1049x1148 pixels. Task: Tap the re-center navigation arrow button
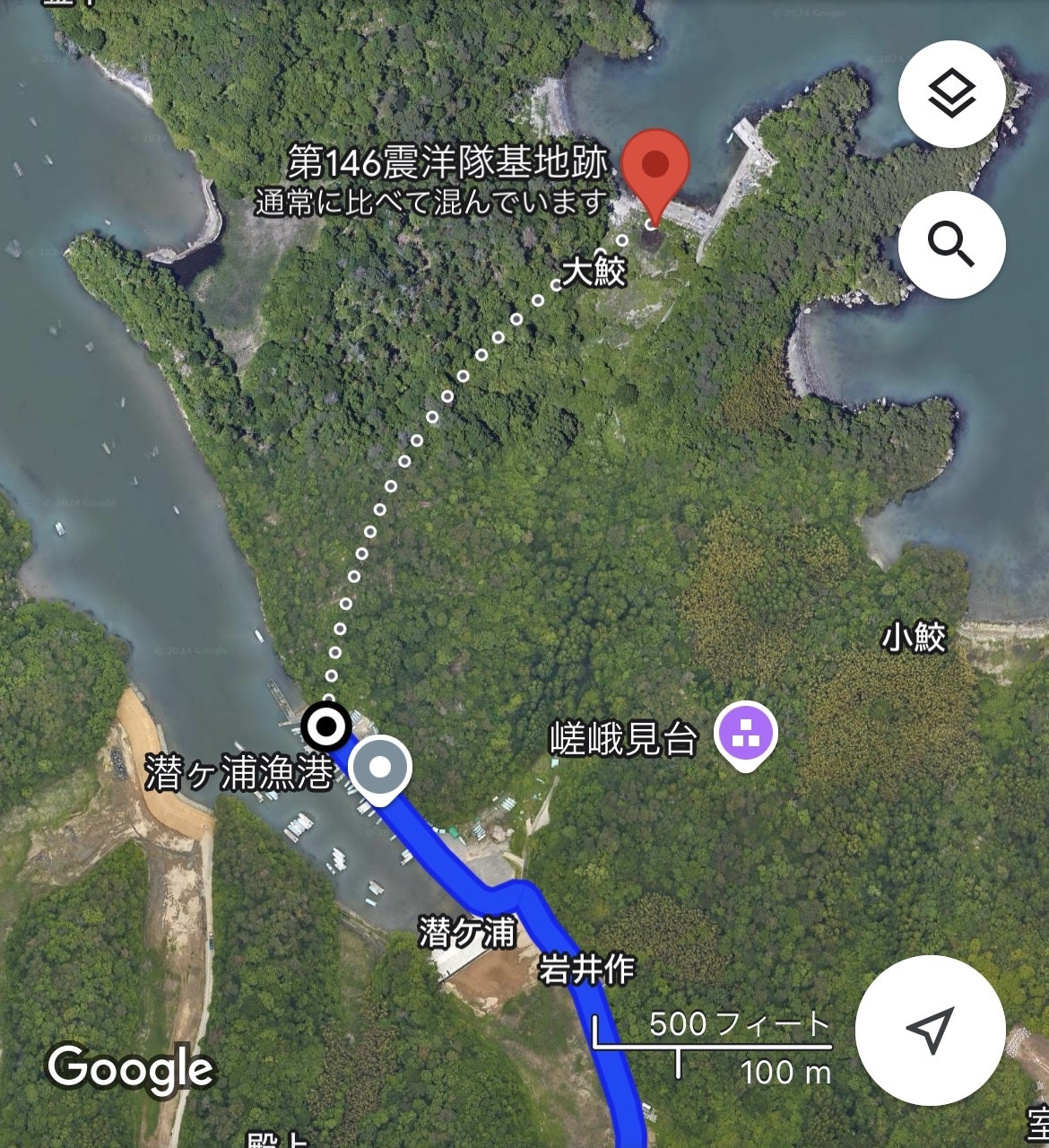(930, 1030)
